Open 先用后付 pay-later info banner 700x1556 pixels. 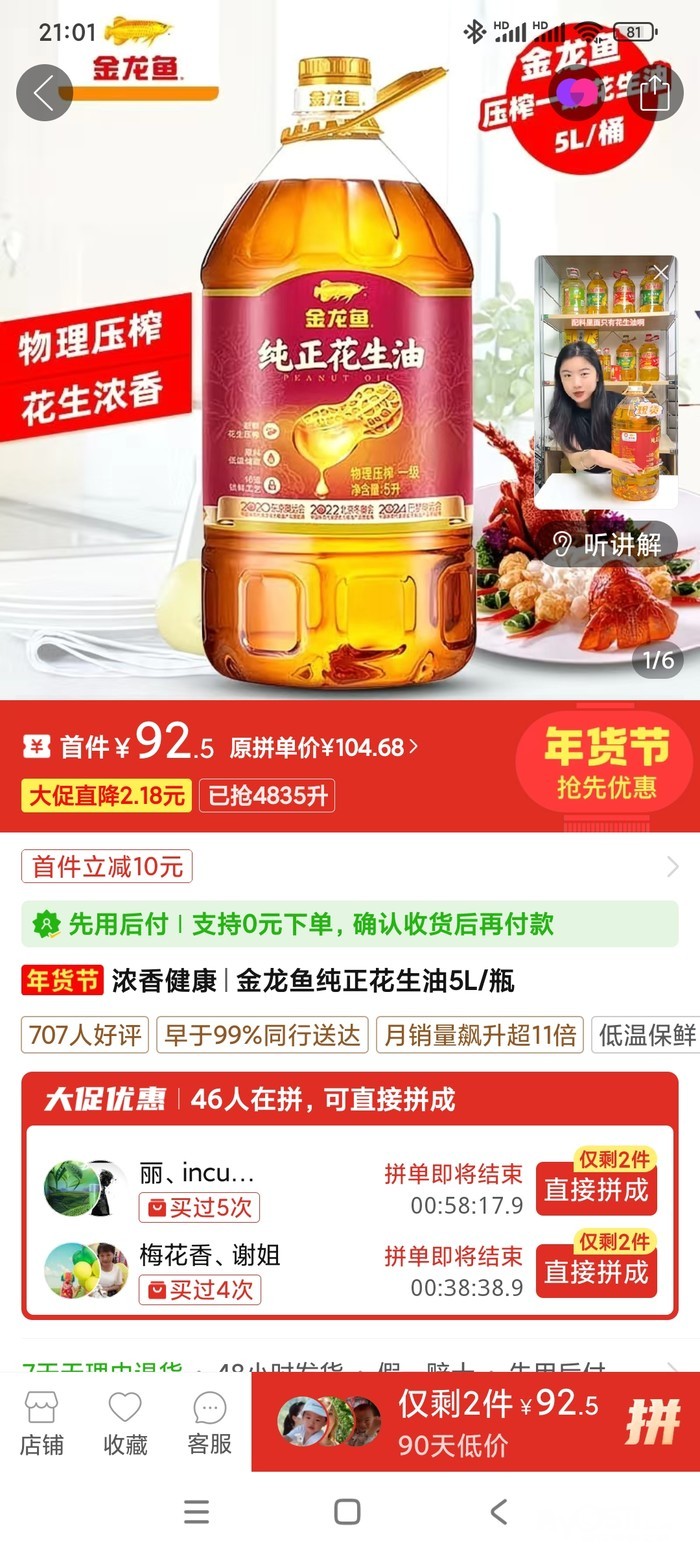coord(349,924)
